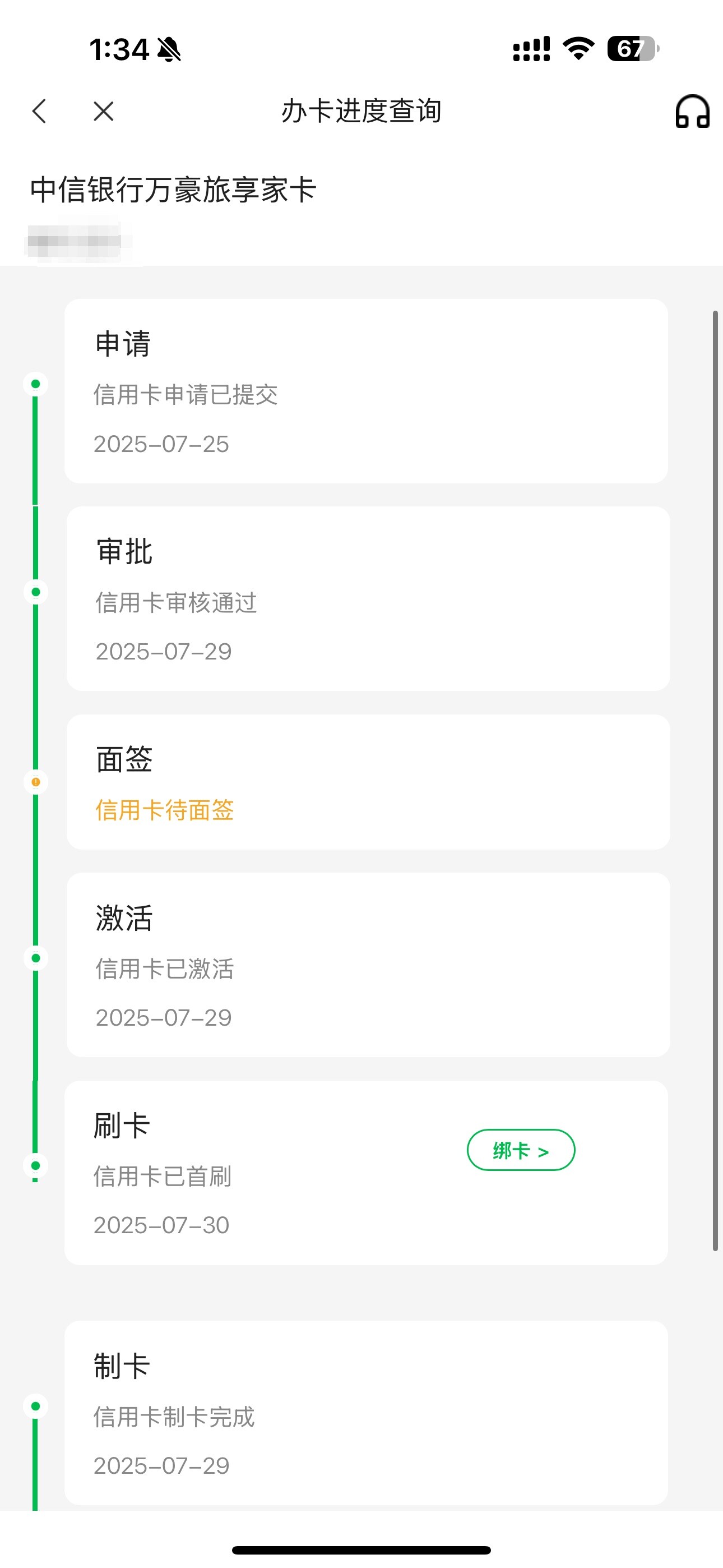Tap the 绑卡 button
Screen dimensions: 723x1568
click(x=521, y=1150)
